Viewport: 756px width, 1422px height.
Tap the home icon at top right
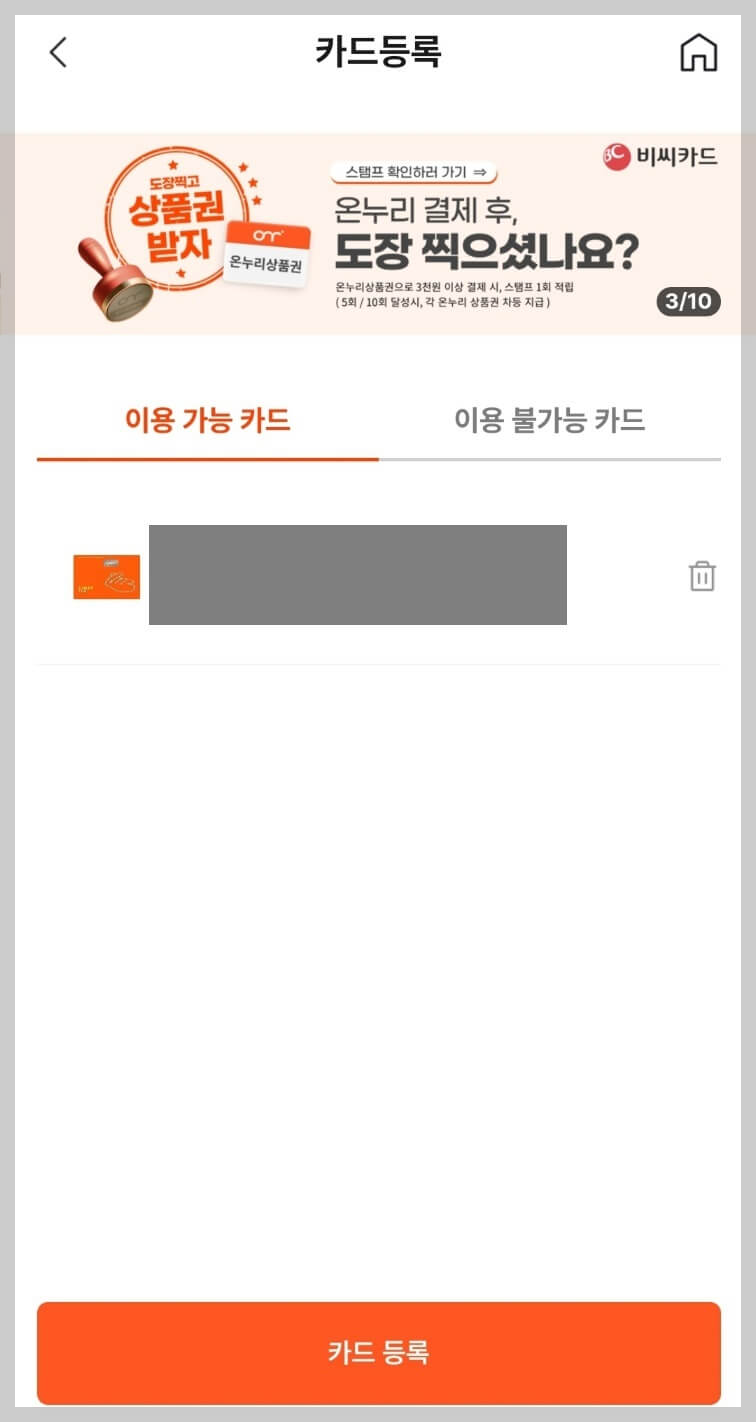(699, 52)
